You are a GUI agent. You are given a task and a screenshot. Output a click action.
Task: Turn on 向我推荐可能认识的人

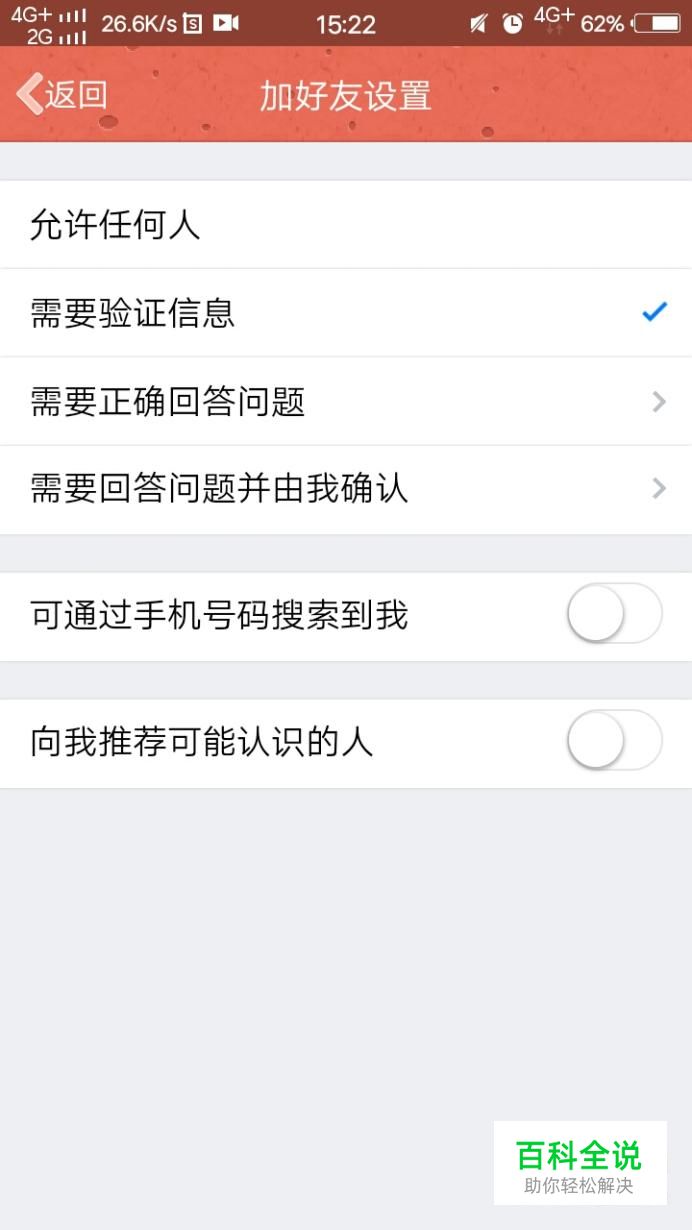coord(614,741)
